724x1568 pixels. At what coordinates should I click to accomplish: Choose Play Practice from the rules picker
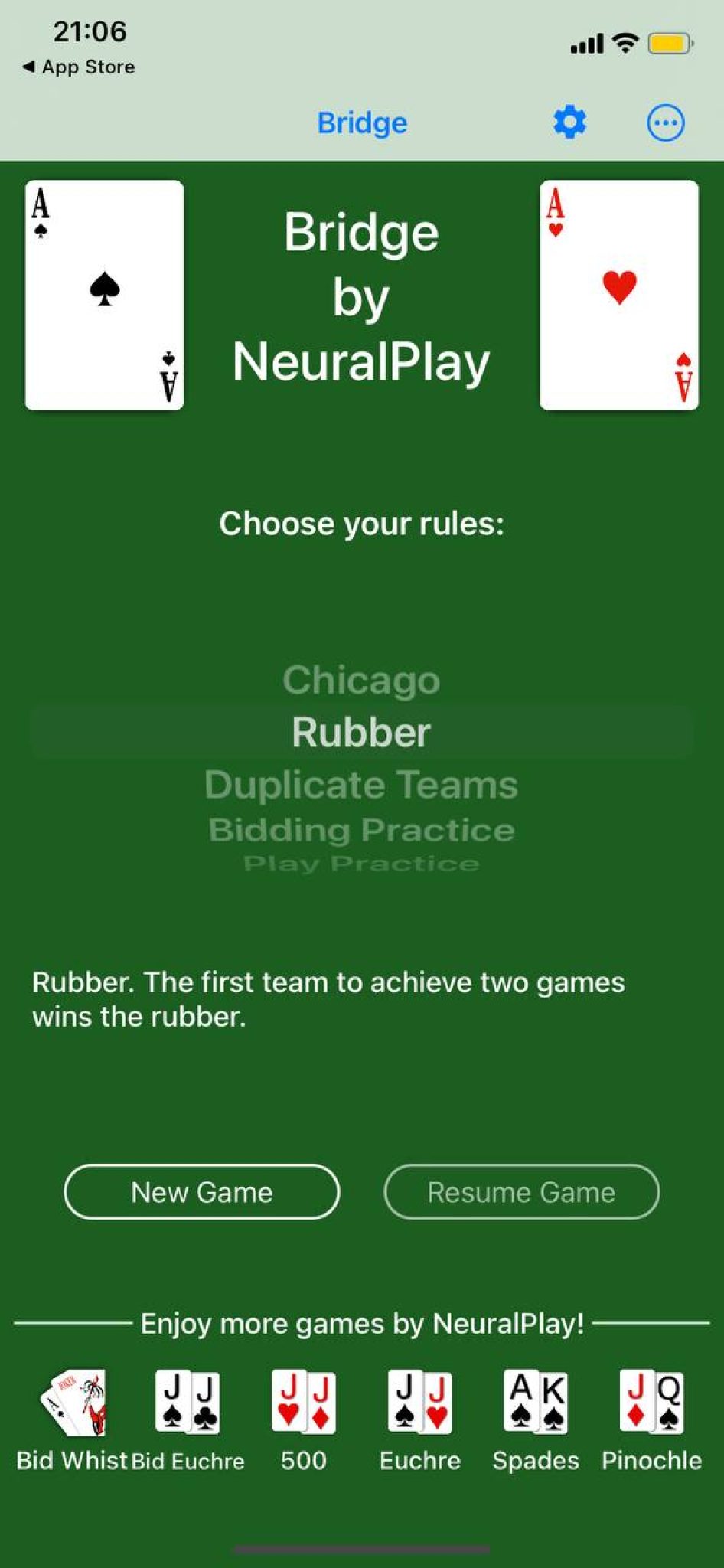pos(361,862)
